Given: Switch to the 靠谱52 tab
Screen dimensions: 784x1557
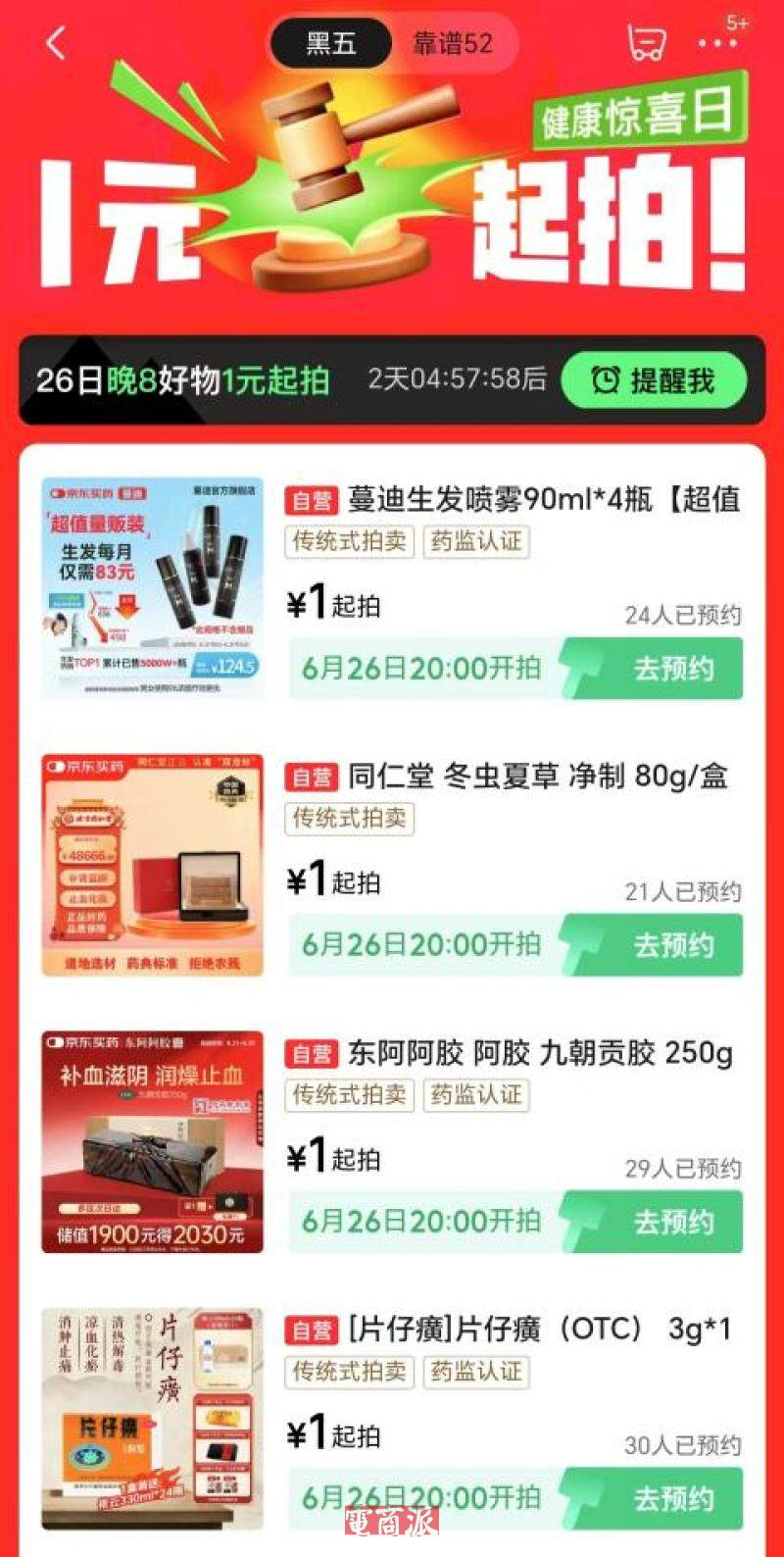Looking at the screenshot, I should [452, 44].
